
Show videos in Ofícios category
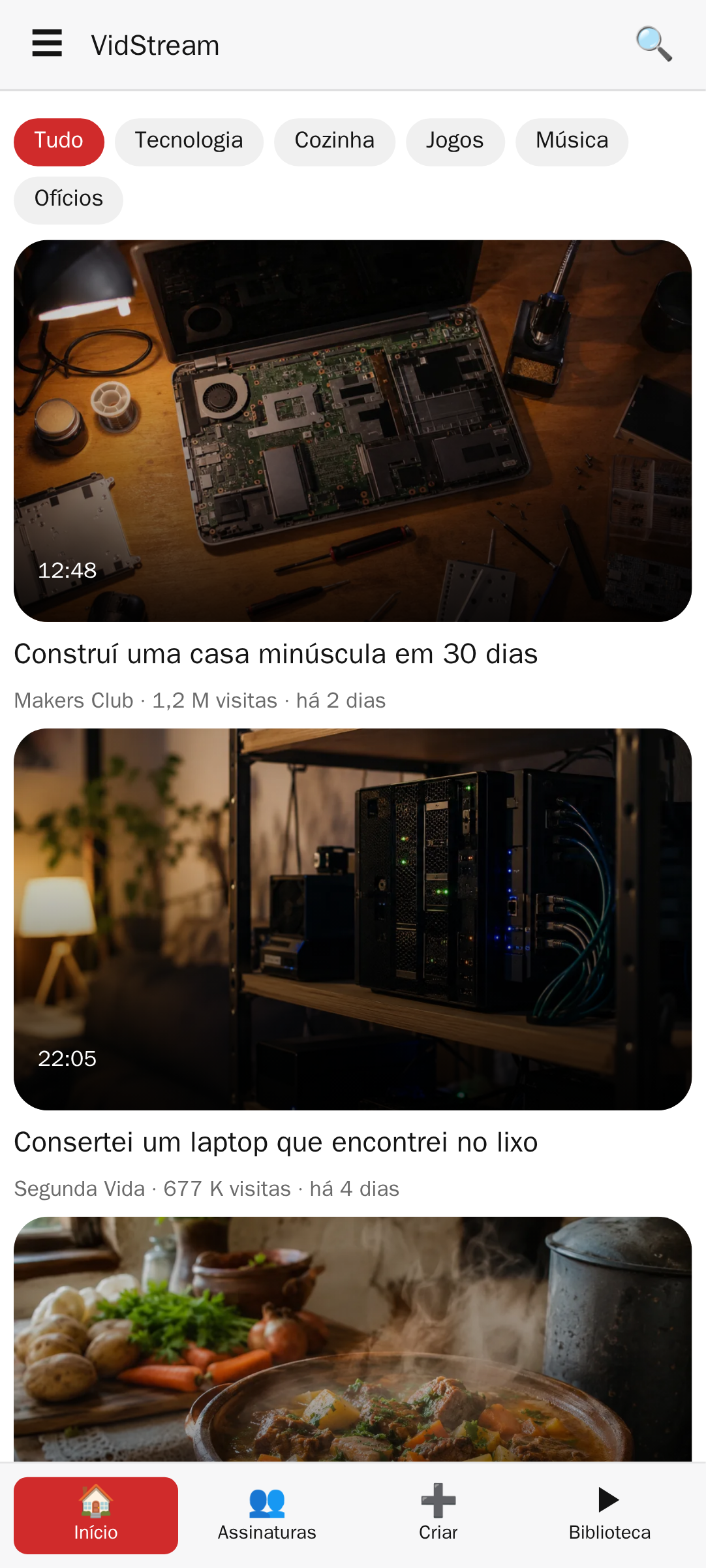pyautogui.click(x=69, y=200)
